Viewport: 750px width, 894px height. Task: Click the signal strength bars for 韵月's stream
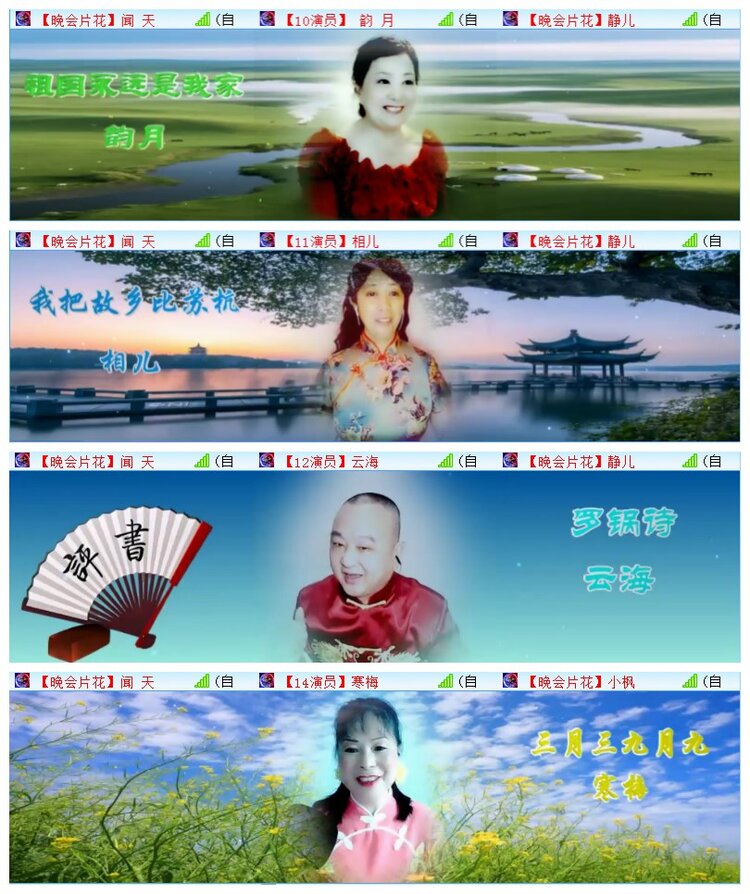tap(447, 15)
